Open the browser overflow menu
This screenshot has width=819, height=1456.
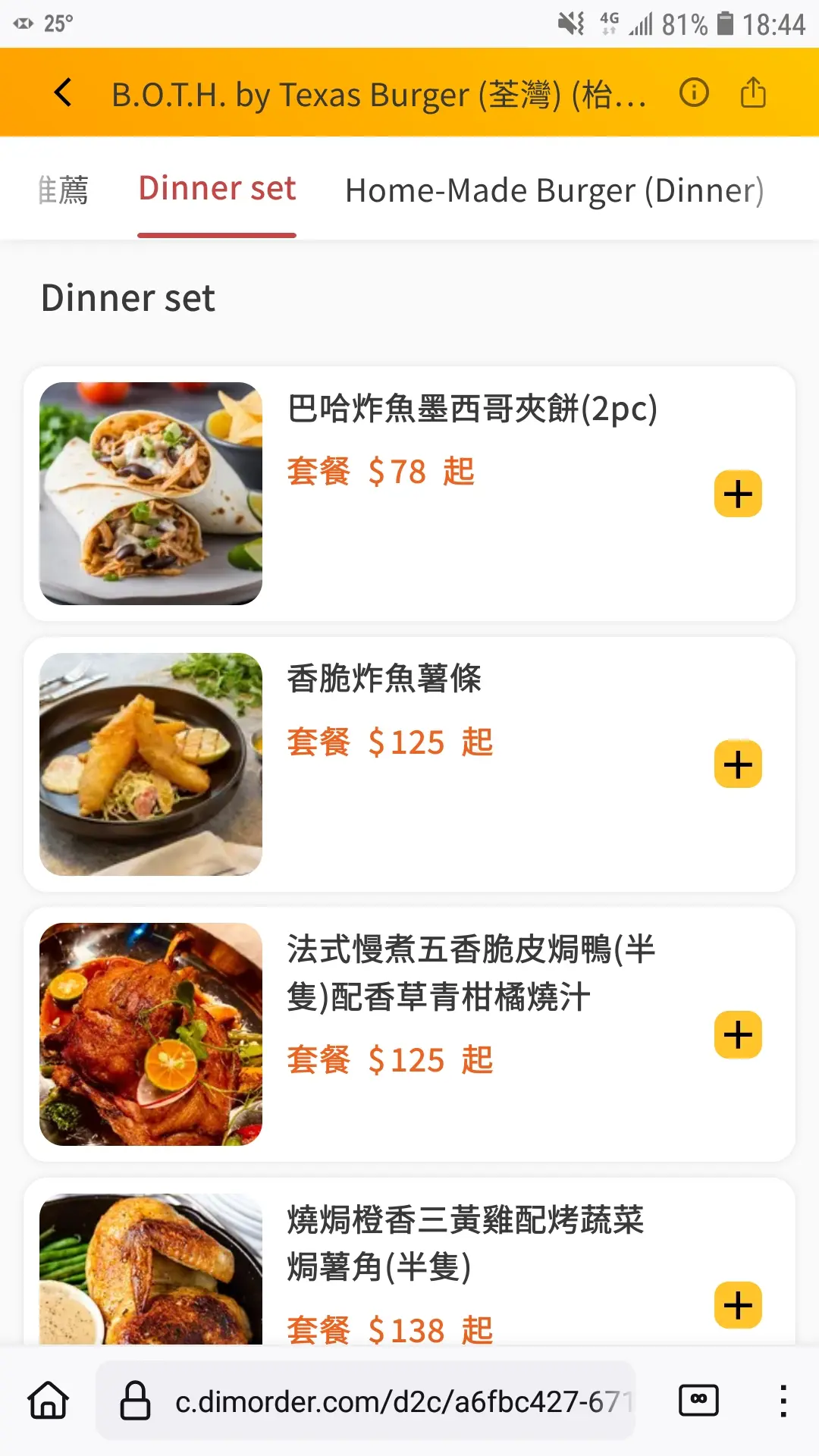coord(783,1401)
